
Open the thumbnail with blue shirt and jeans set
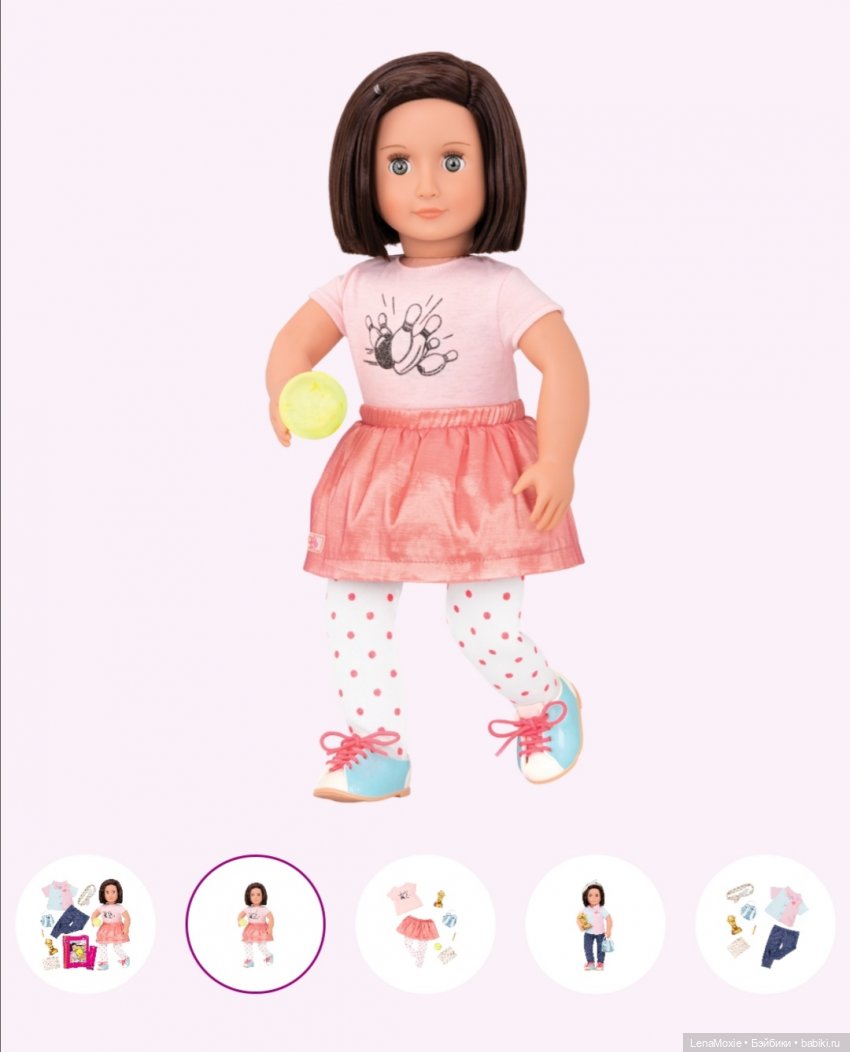coord(765,923)
